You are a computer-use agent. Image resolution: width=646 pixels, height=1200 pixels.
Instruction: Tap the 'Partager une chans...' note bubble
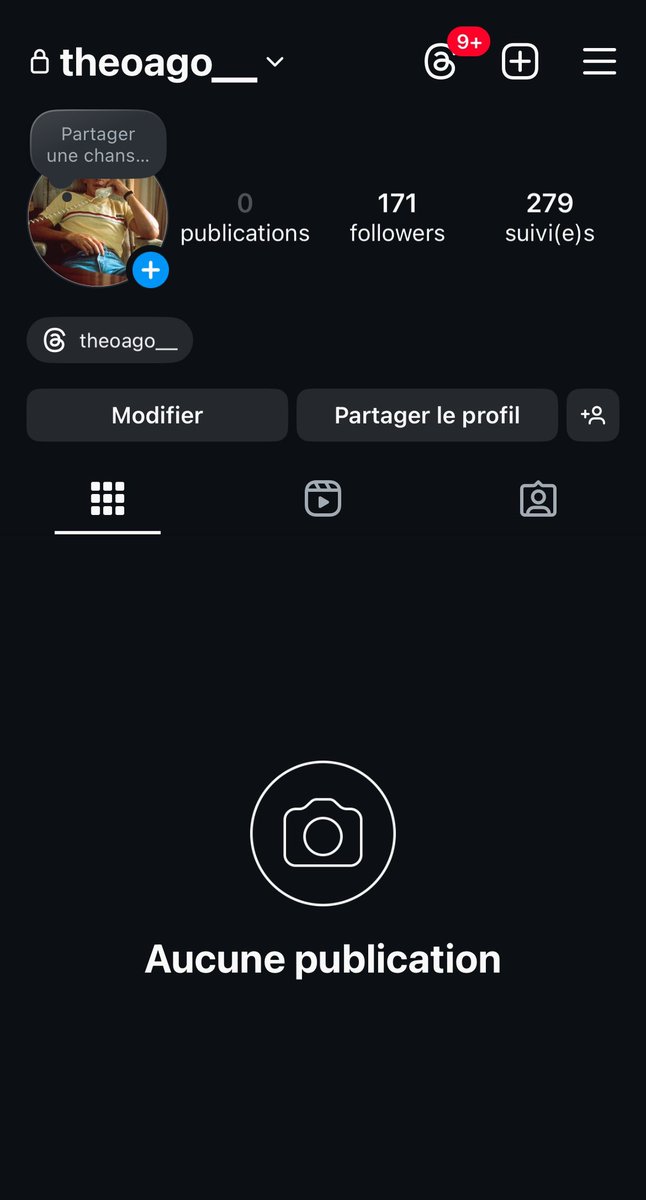[98, 145]
